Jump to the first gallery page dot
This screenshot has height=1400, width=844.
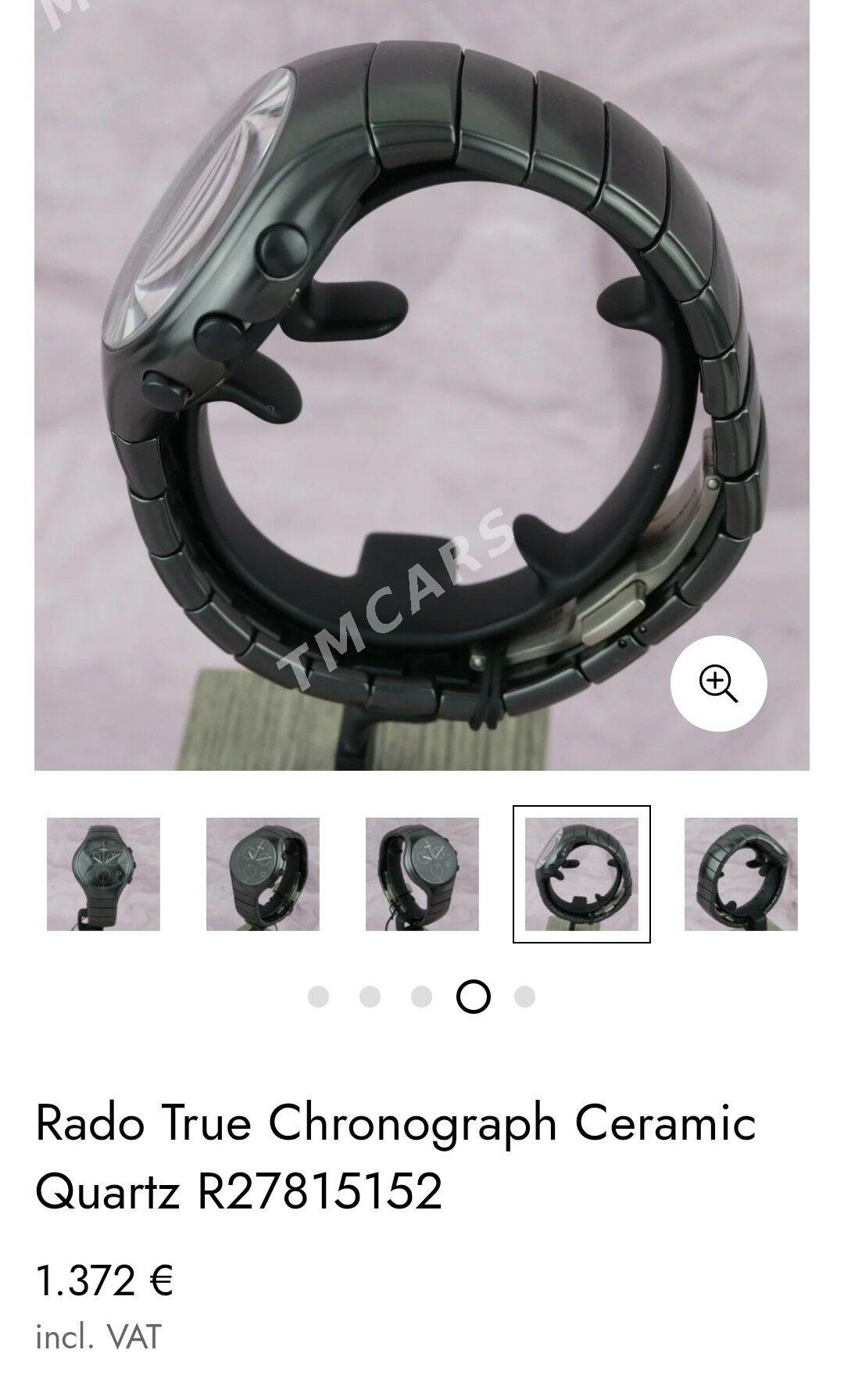tap(318, 997)
